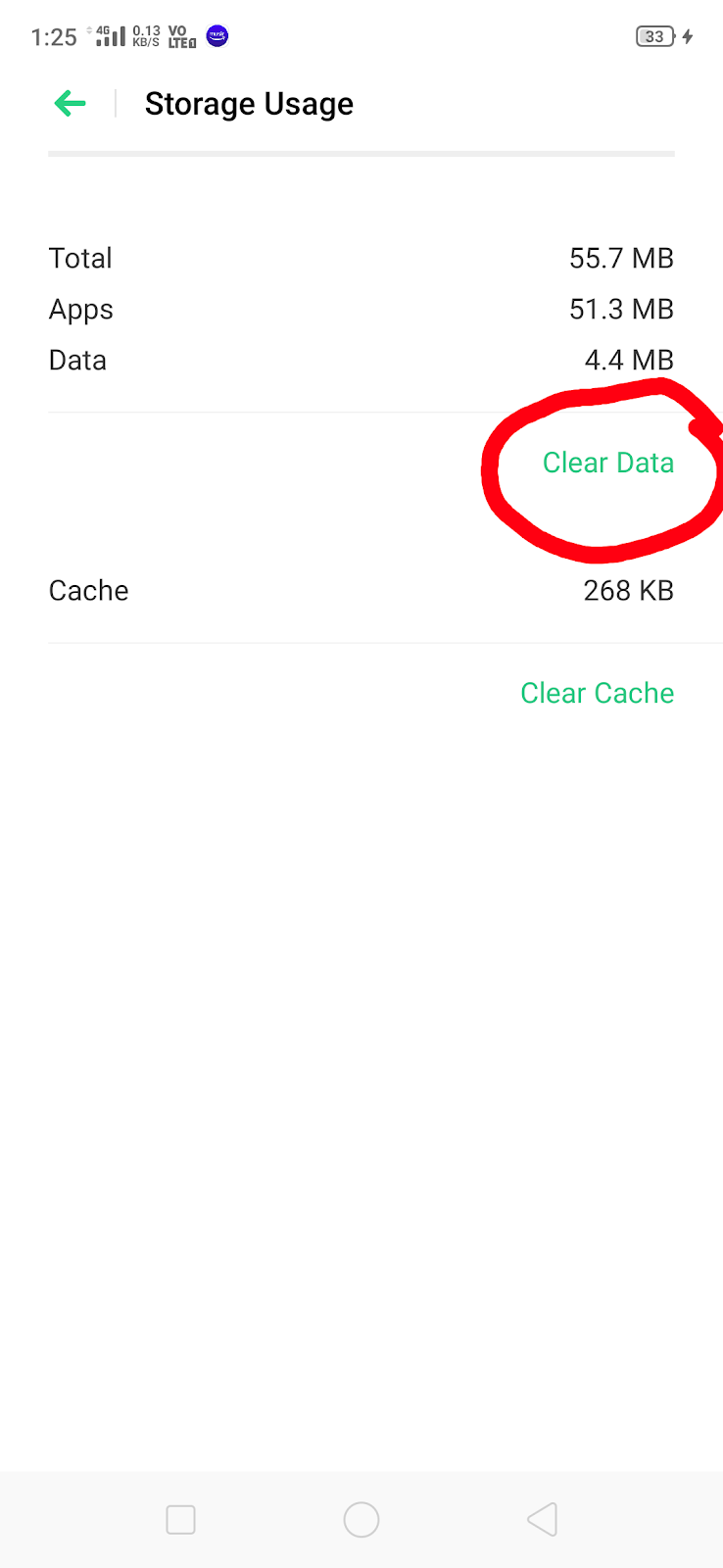Go back using the green arrow

71,103
